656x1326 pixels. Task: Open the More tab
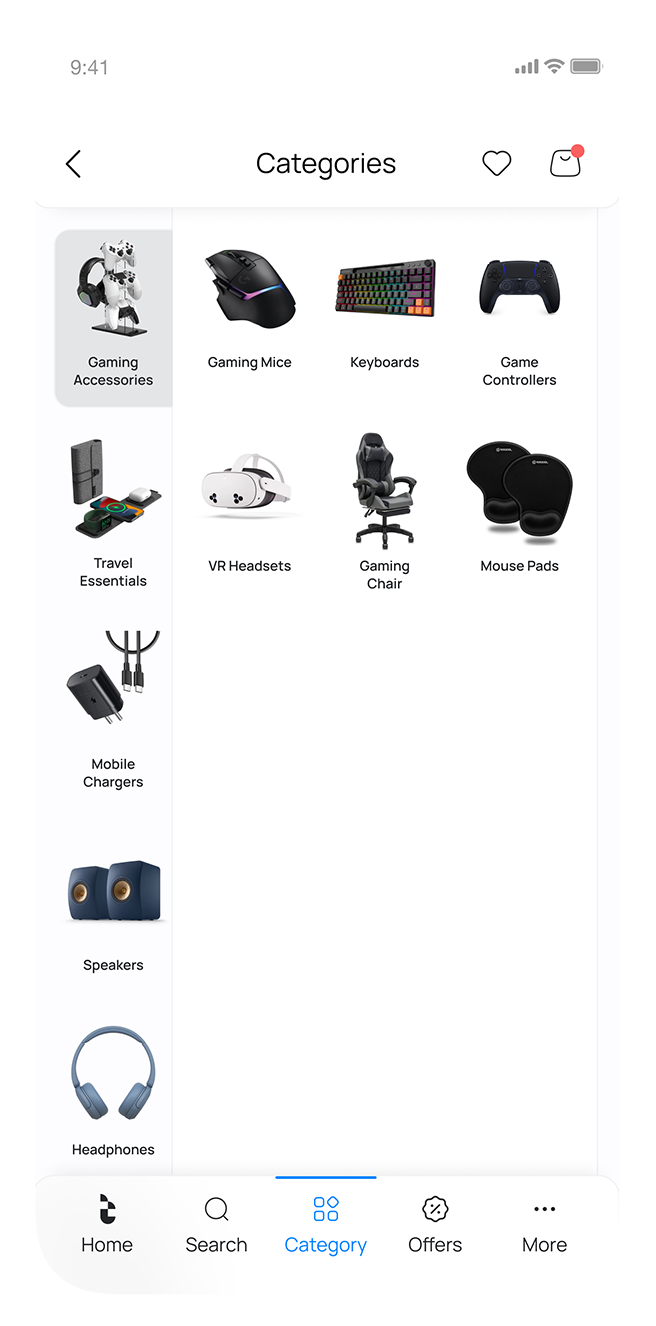[x=544, y=1224]
